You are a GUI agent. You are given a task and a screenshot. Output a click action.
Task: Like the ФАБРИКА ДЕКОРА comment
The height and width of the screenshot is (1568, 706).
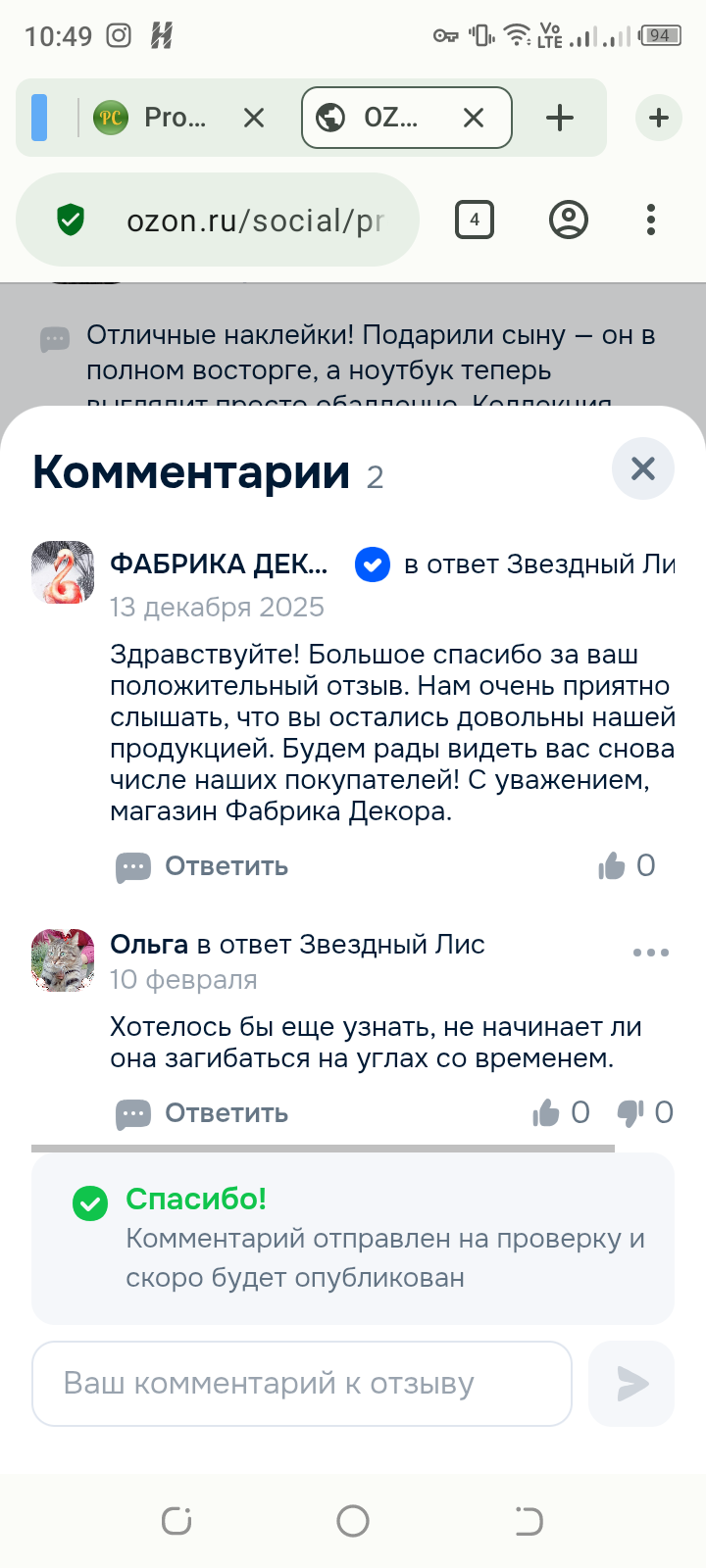click(x=612, y=865)
